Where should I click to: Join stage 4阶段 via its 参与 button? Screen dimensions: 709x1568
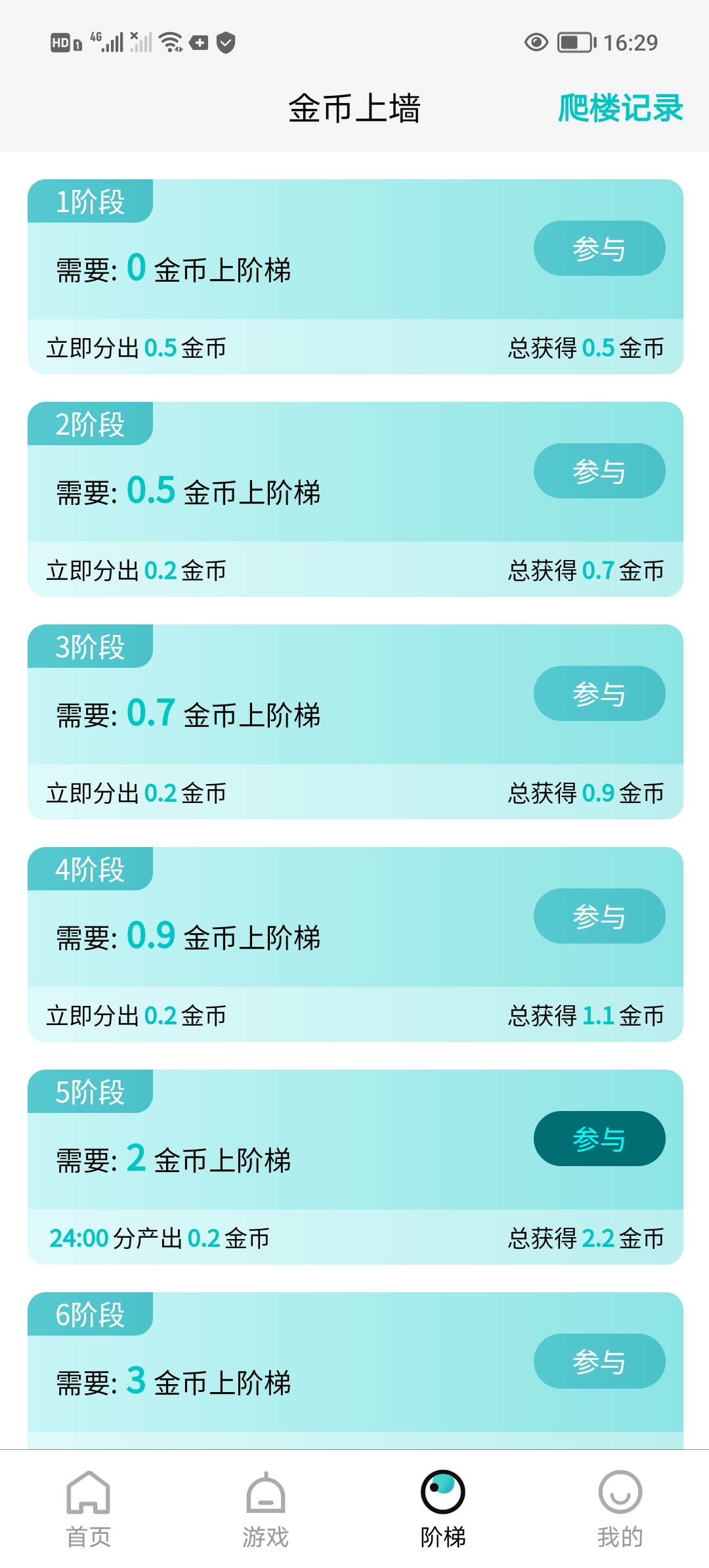599,916
